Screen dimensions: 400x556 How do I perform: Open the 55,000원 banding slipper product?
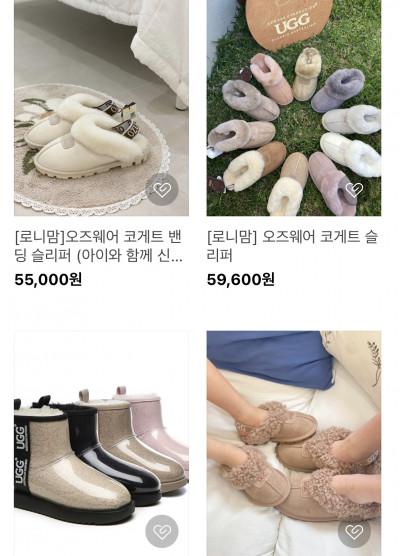[x=101, y=108]
